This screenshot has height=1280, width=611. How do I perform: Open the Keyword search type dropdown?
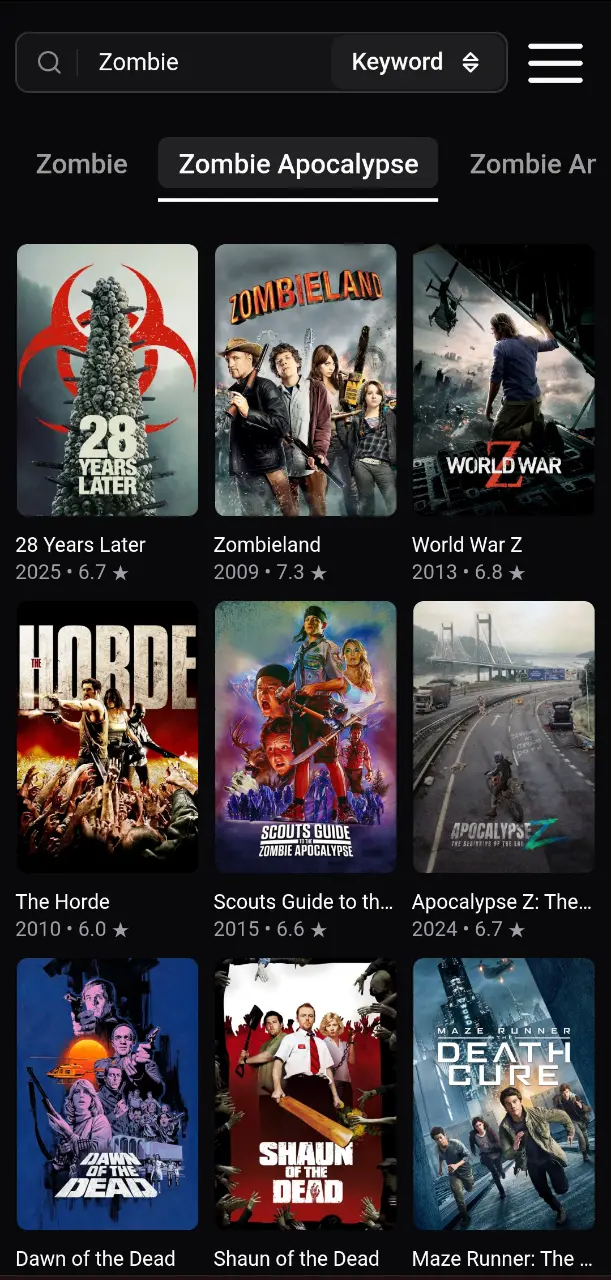click(417, 62)
